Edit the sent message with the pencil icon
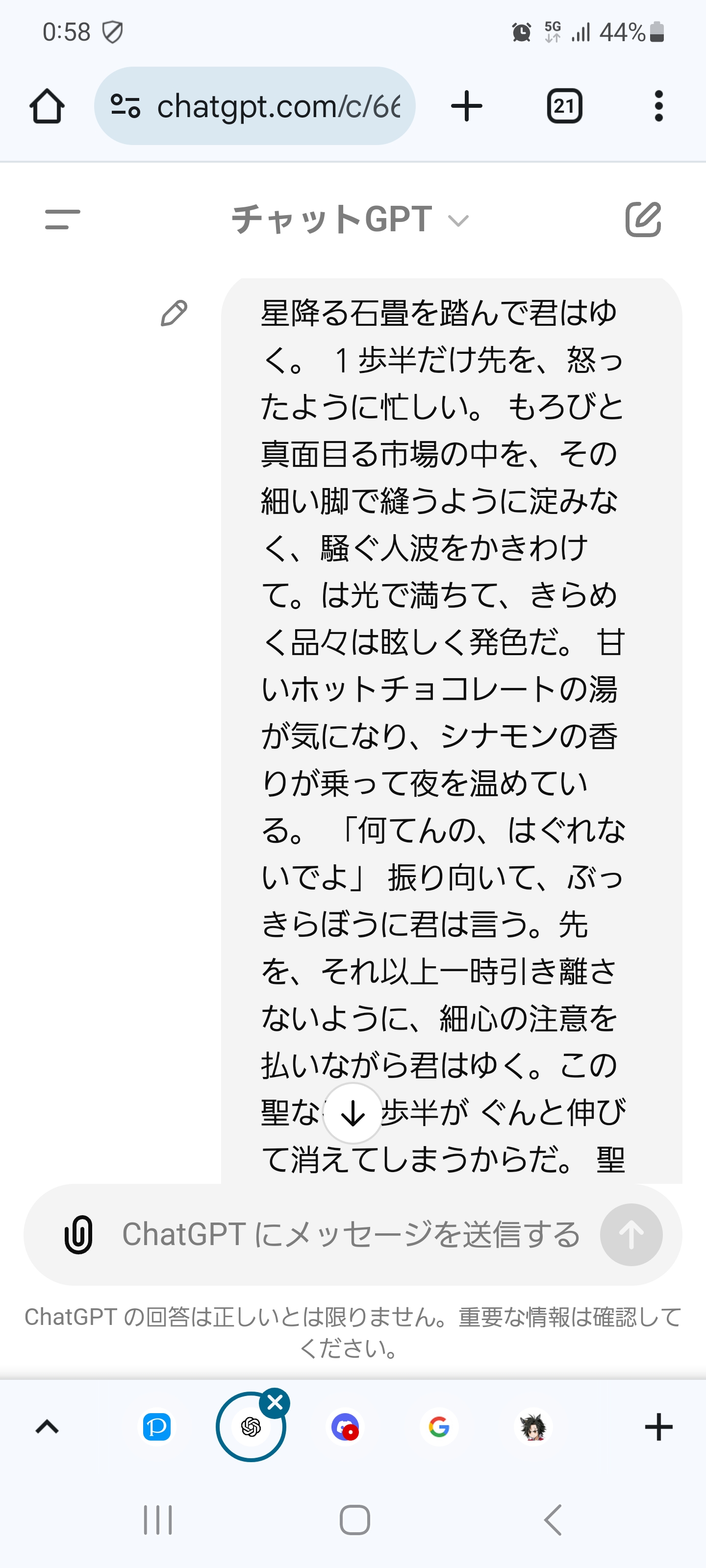The height and width of the screenshot is (1568, 706). pyautogui.click(x=174, y=313)
